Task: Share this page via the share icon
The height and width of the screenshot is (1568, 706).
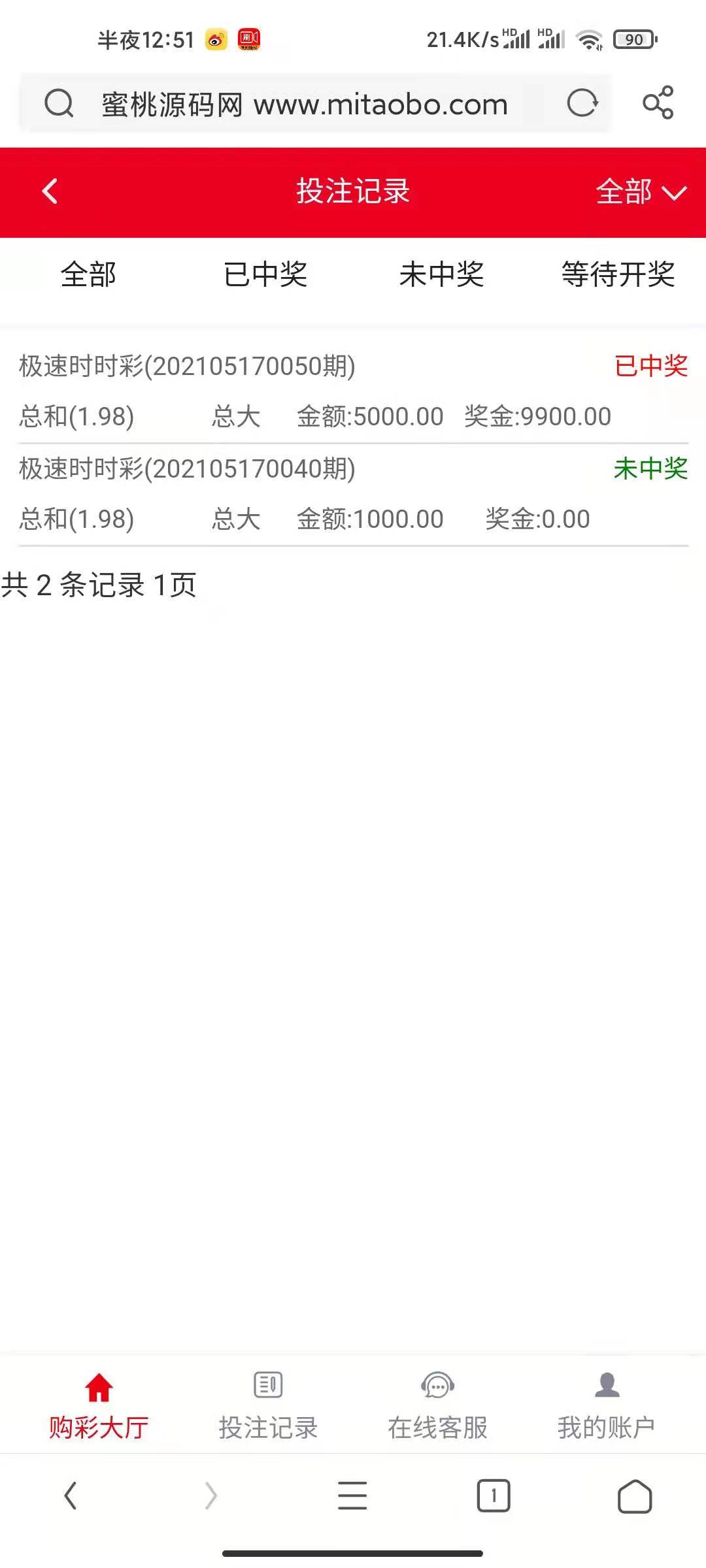Action: pyautogui.click(x=658, y=103)
